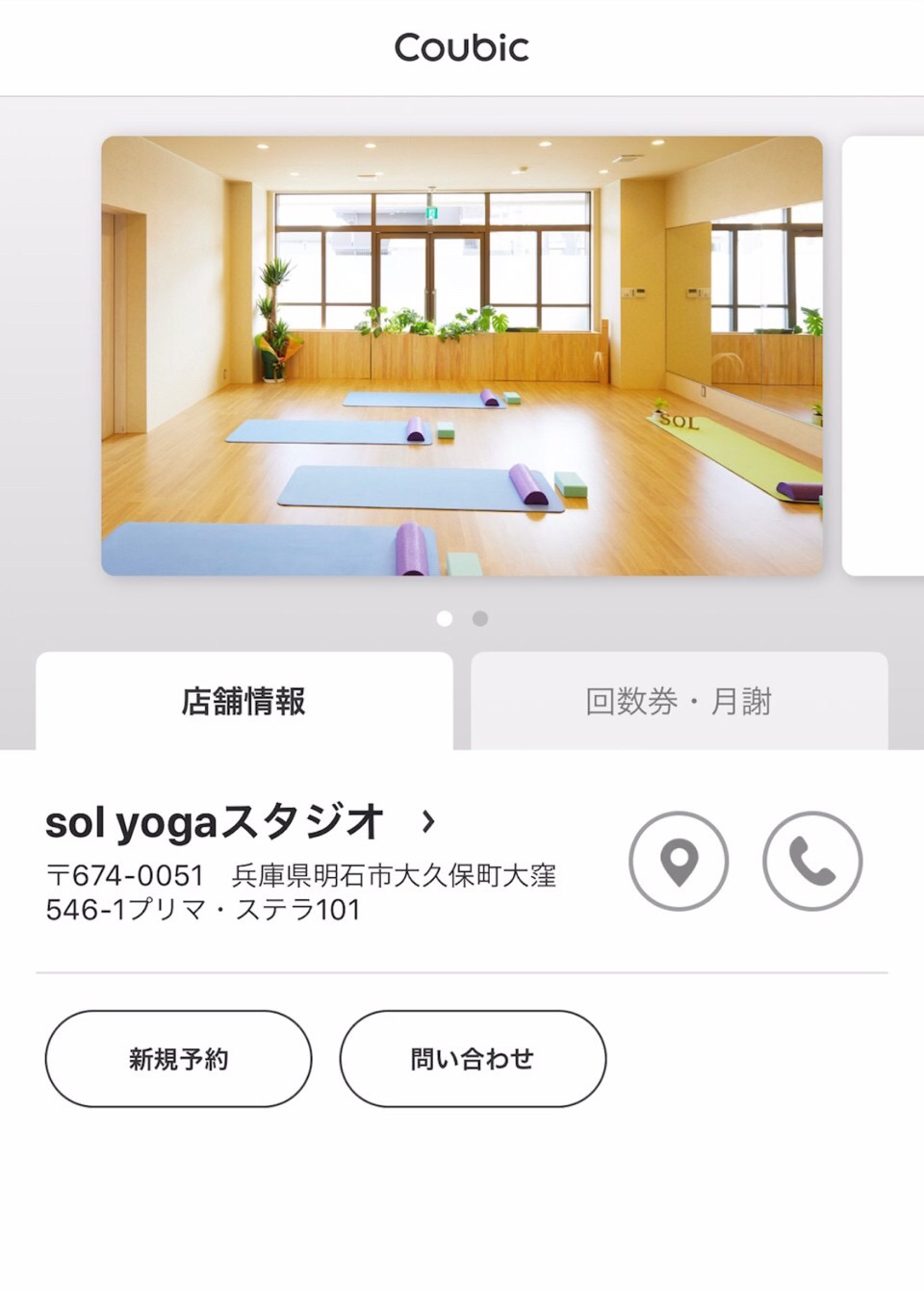Viewport: 924px width, 1291px height.
Task: Click the yoga studio photo
Action: click(x=462, y=356)
